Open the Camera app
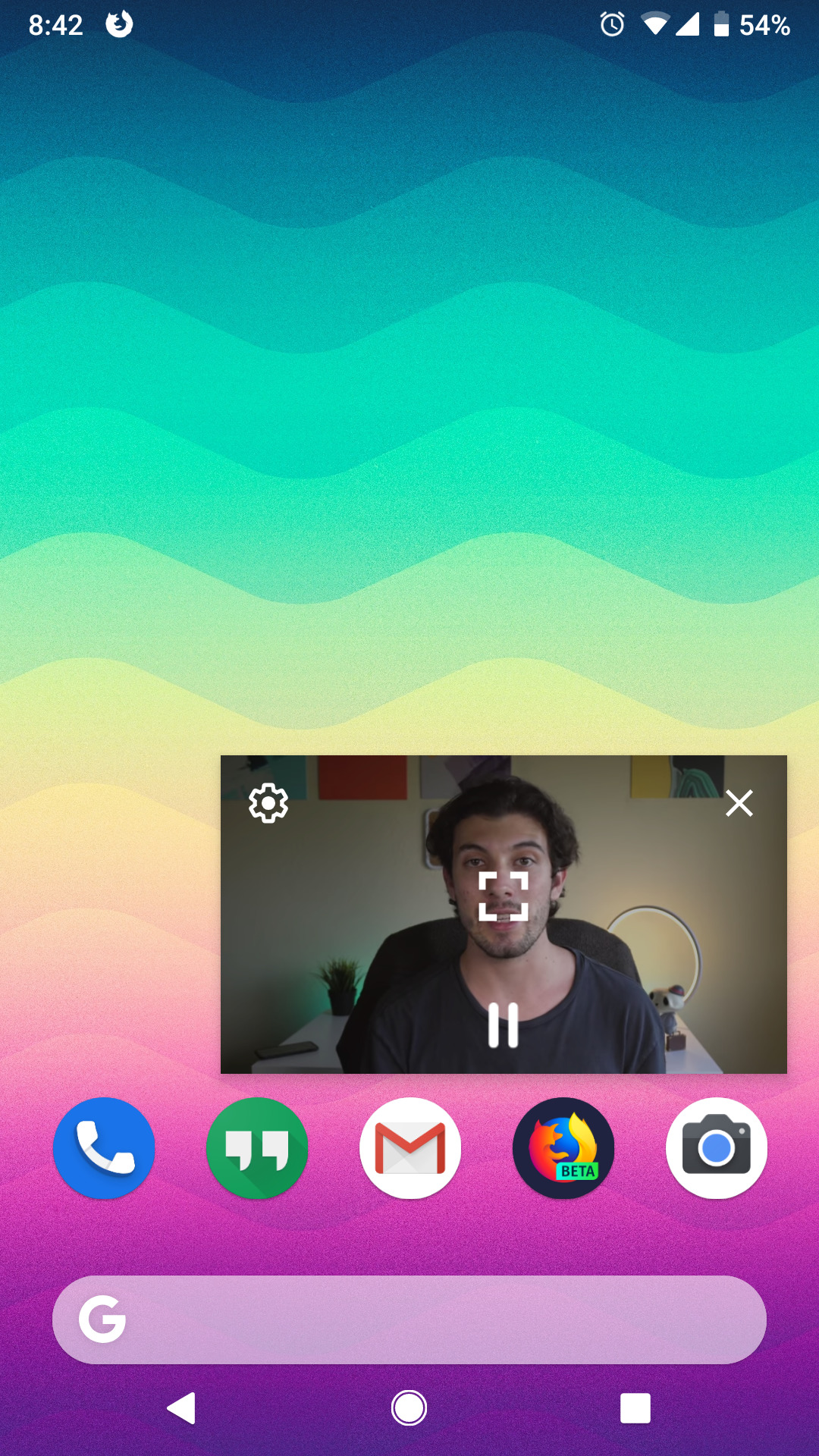This screenshot has width=819, height=1456. [717, 1148]
